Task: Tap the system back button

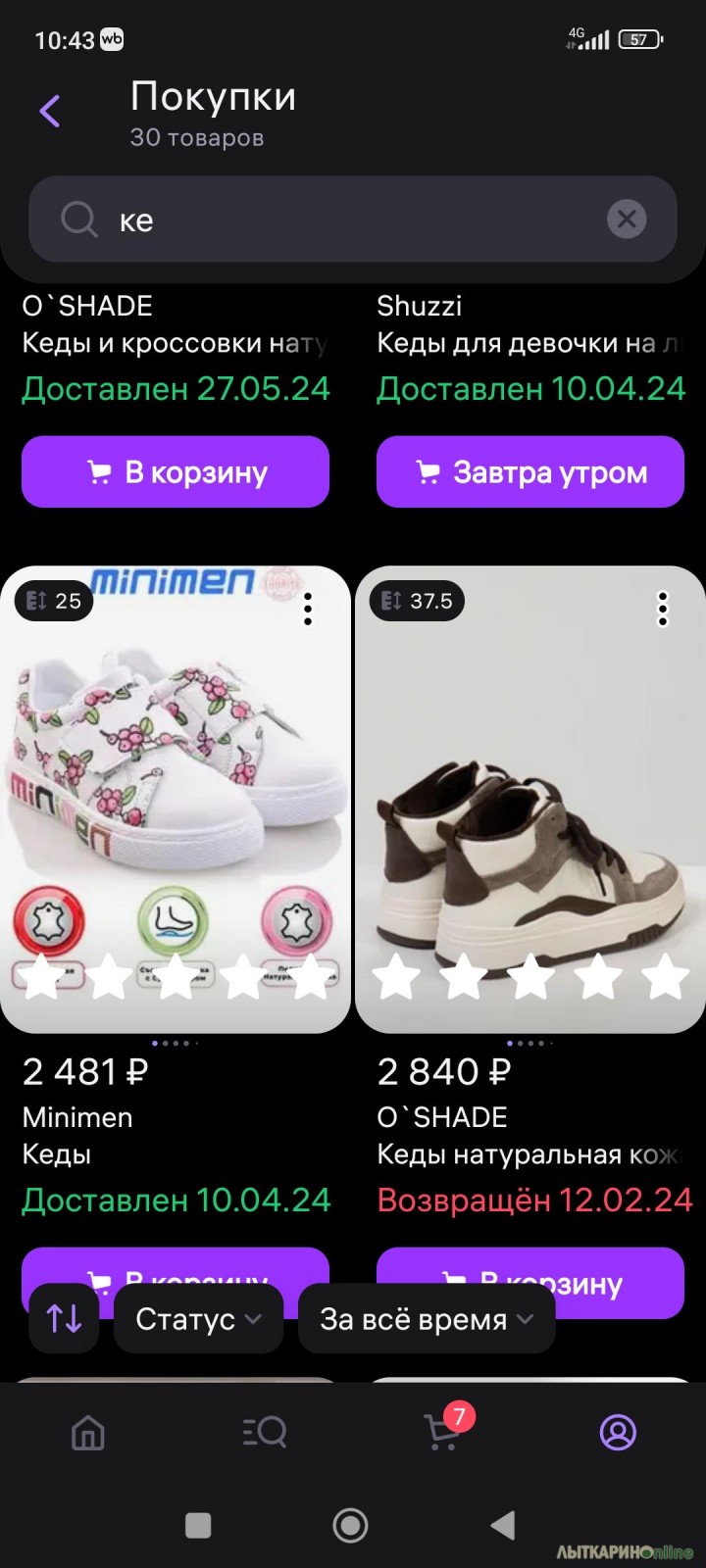Action: (503, 1525)
